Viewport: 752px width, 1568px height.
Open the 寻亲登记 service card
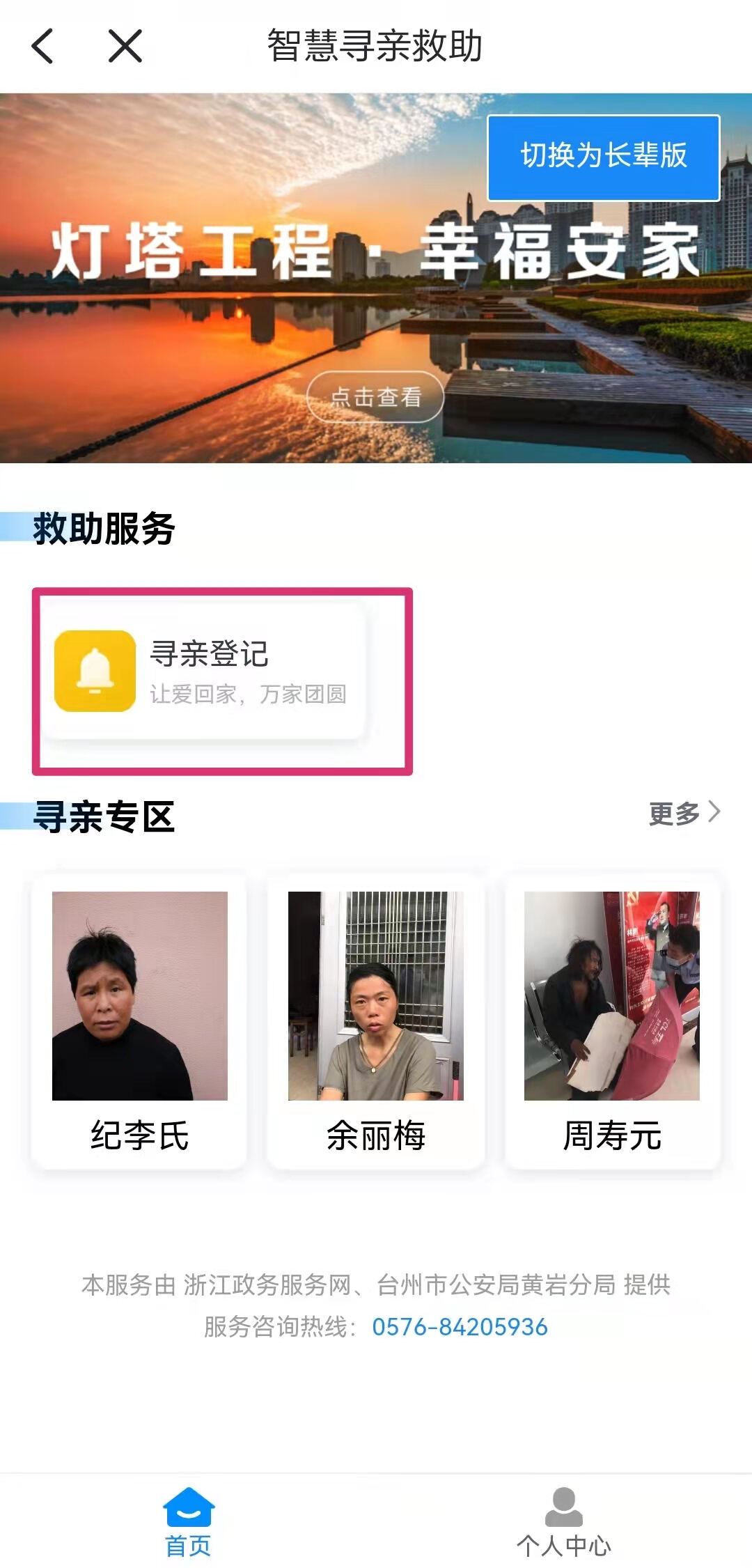pos(203,672)
